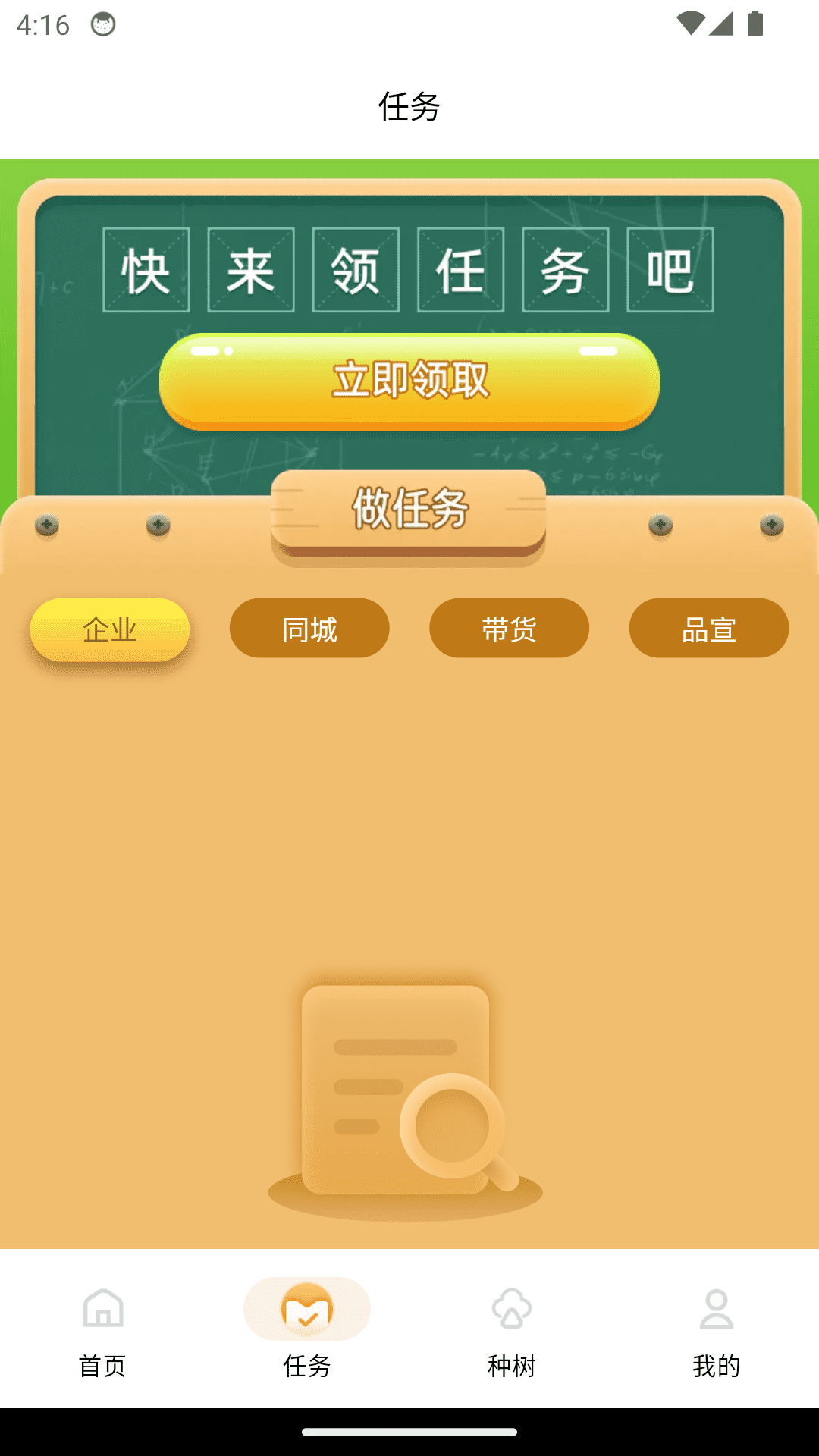Select the 任务 tasks icon in bottom bar
Screen dimensions: 819x1456
(306, 1306)
